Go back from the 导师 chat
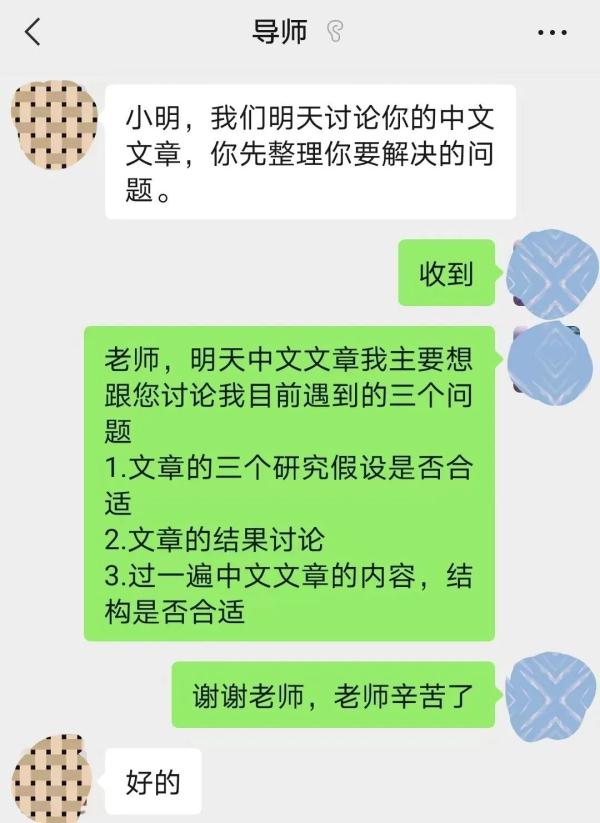 [x=32, y=33]
